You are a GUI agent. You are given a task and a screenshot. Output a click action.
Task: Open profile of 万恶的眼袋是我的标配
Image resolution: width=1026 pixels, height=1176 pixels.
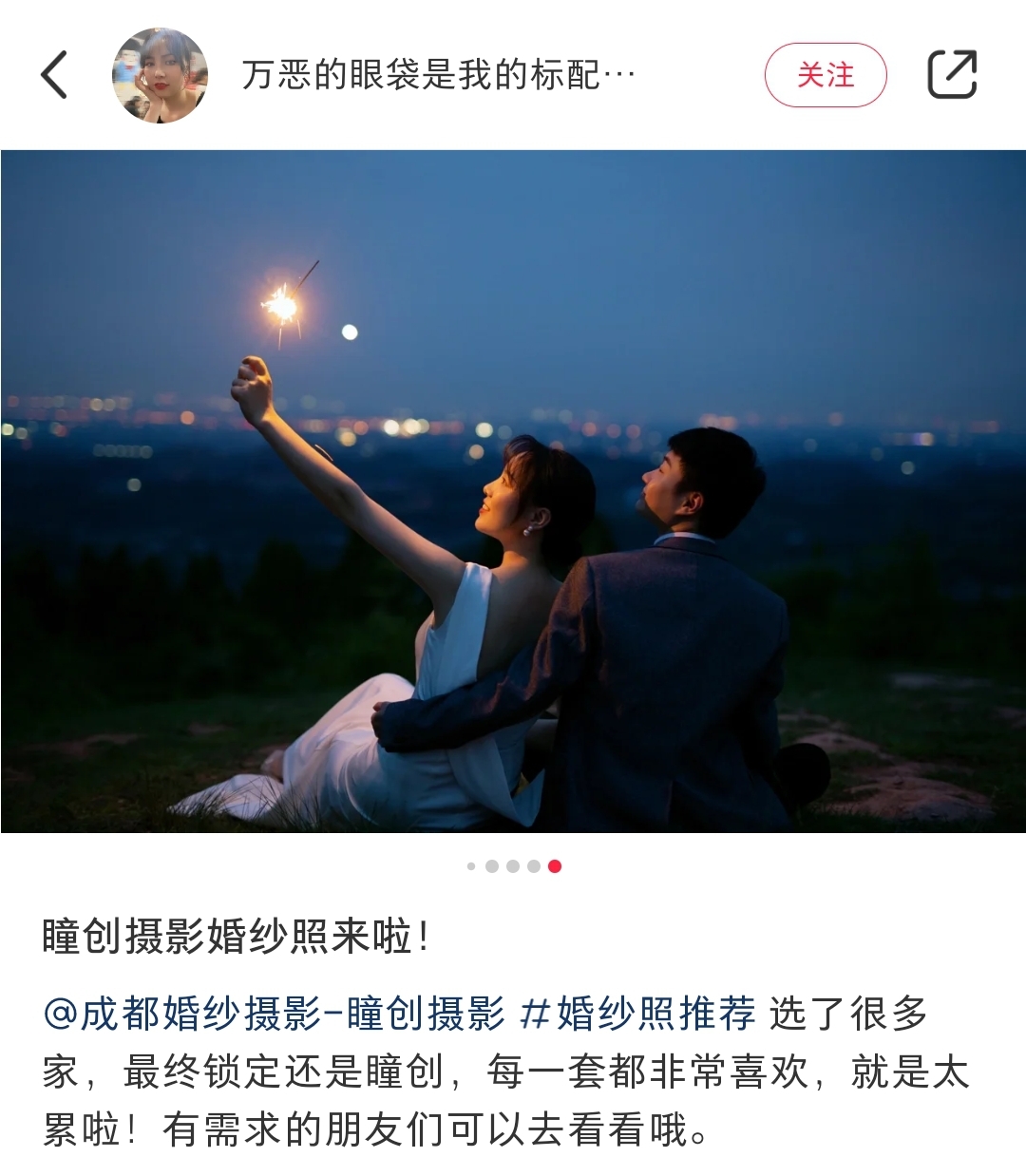[x=437, y=75]
